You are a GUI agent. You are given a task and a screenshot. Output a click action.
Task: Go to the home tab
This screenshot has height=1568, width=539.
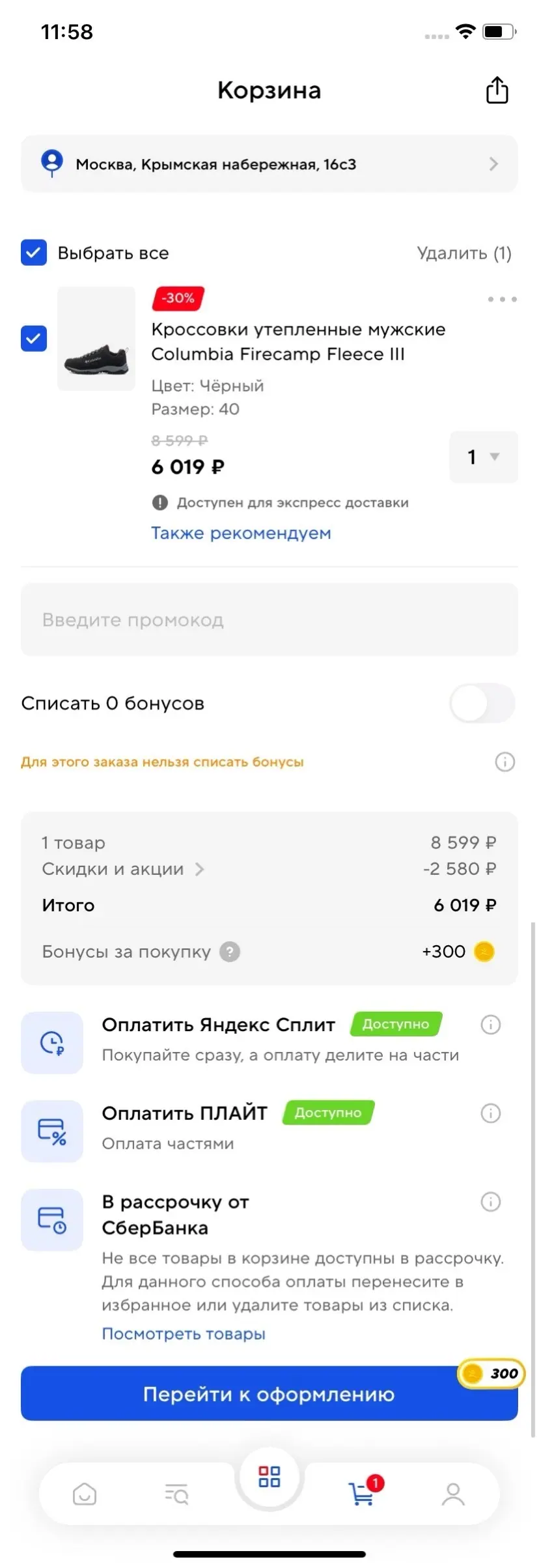[x=85, y=1494]
